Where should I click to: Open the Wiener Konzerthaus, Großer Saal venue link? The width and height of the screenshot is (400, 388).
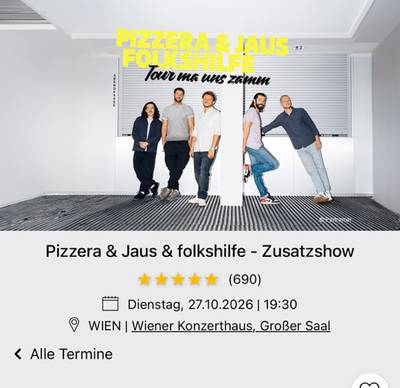[231, 325]
